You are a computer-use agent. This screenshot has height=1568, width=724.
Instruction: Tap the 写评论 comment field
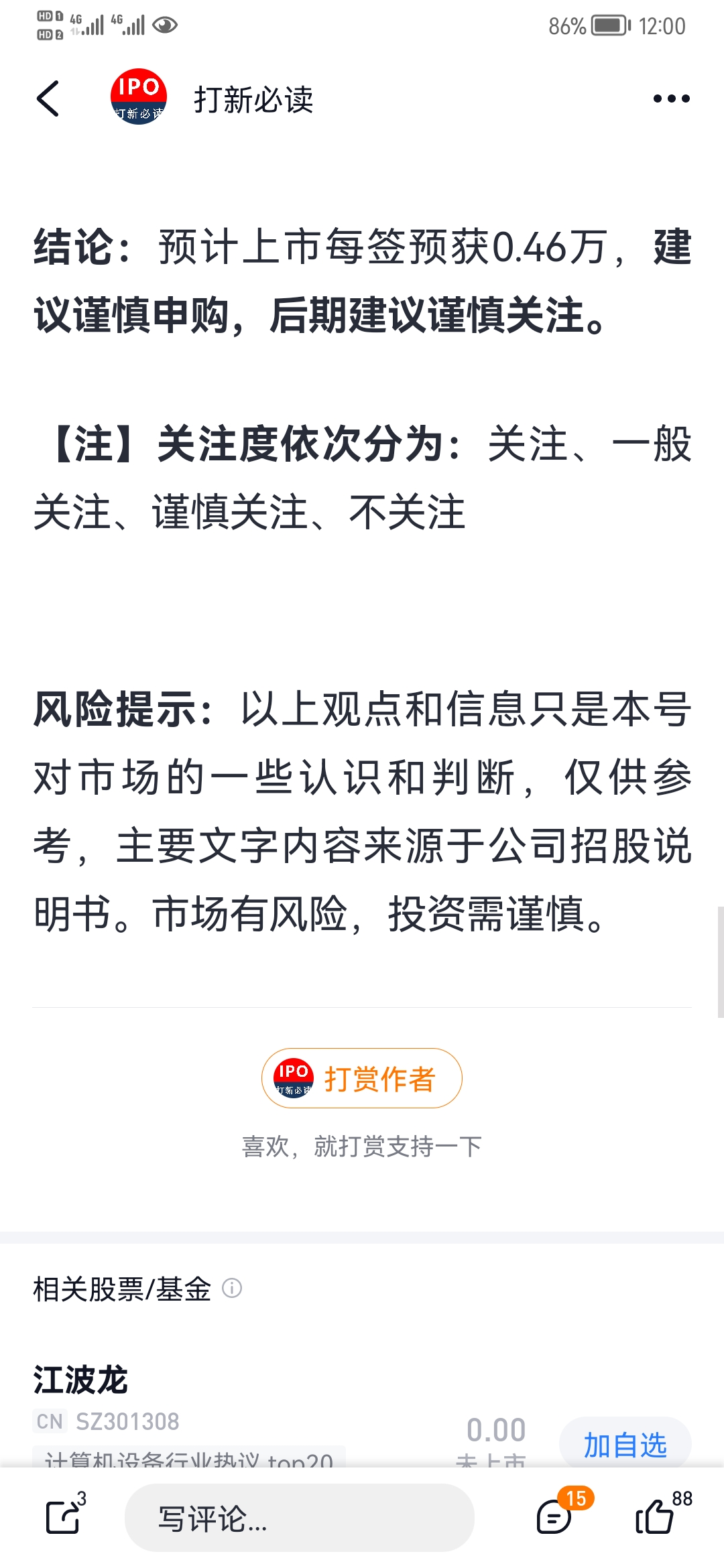[x=299, y=1518]
